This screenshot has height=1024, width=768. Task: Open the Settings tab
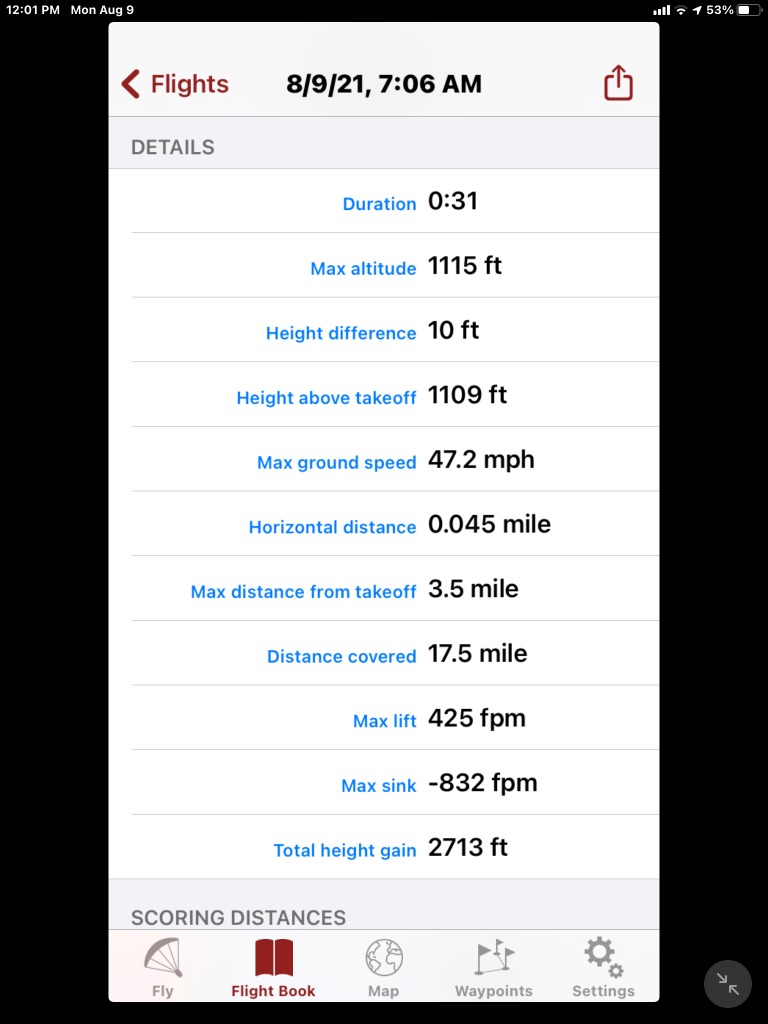click(x=603, y=968)
